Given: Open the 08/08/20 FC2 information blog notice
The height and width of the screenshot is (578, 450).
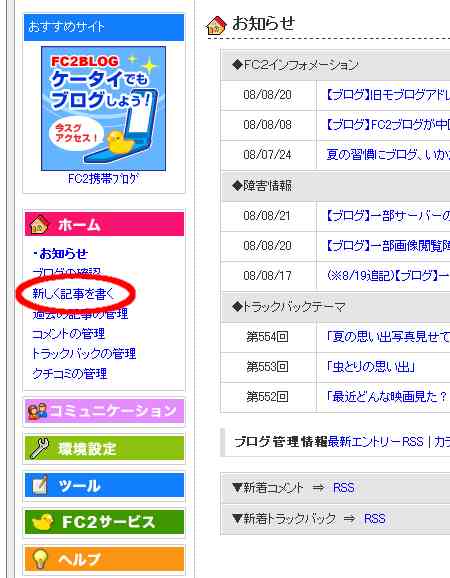Looking at the screenshot, I should click(388, 95).
